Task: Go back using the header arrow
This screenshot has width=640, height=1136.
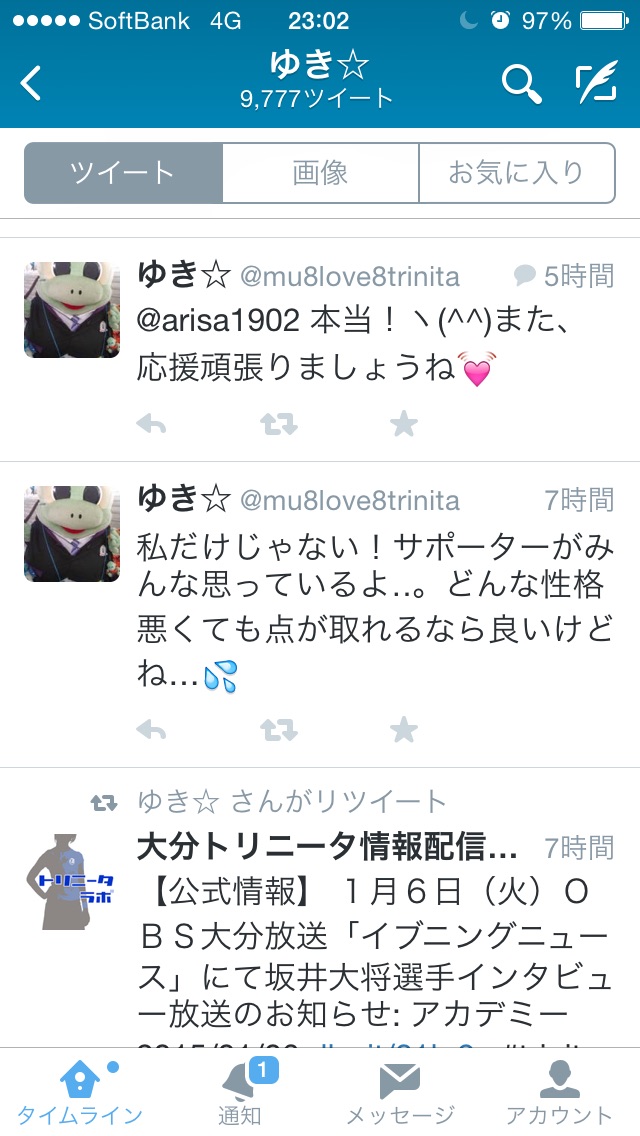Action: (x=32, y=83)
